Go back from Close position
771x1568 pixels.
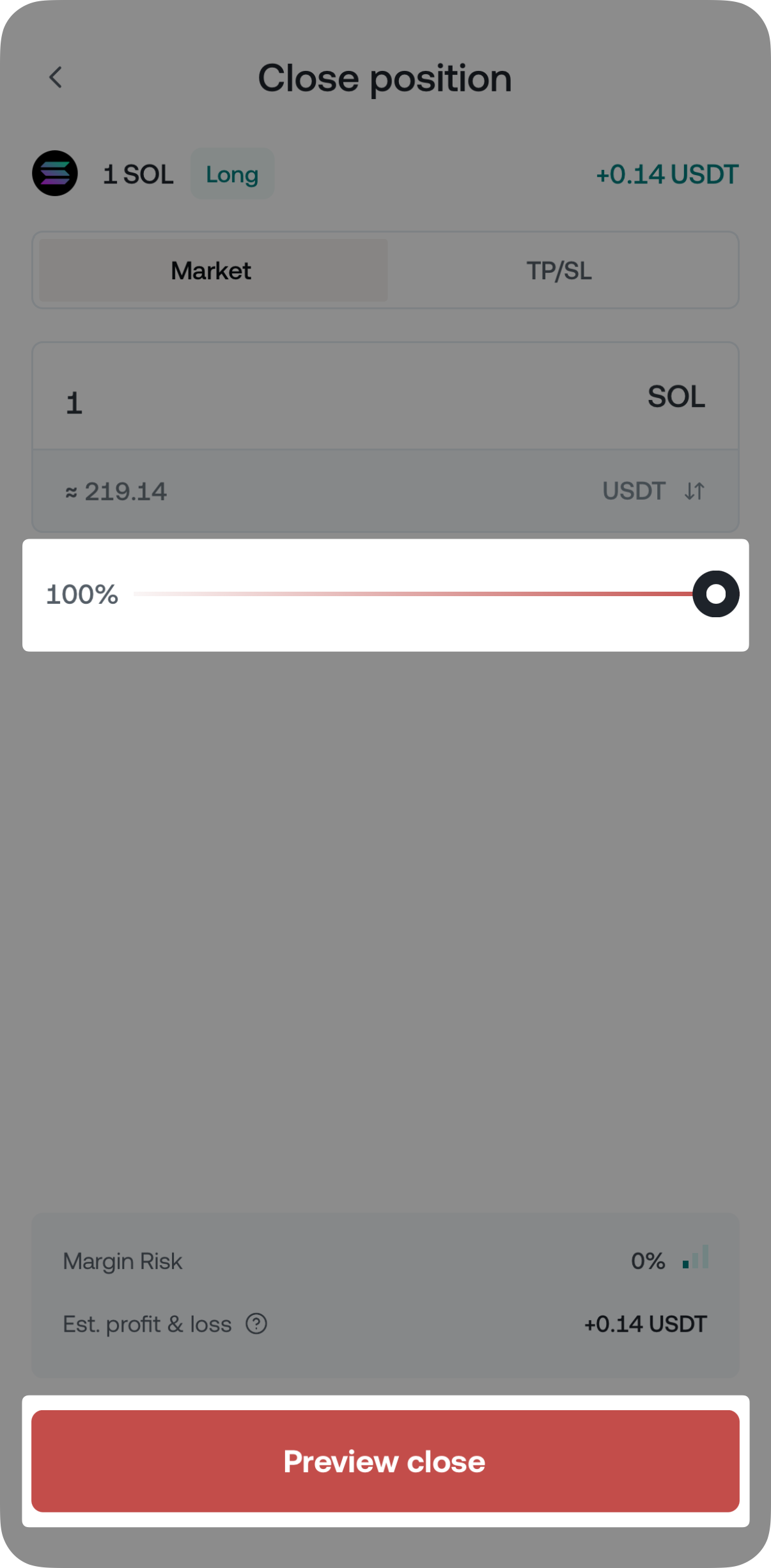point(56,78)
